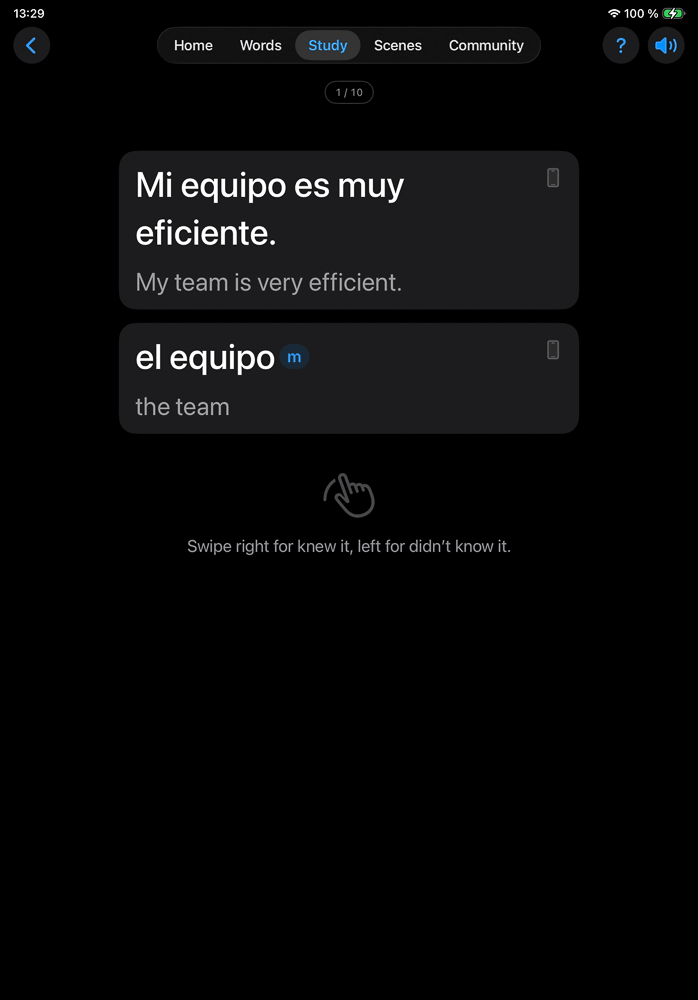Viewport: 698px width, 1000px height.
Task: Go back using the arrow button
Action: tap(31, 46)
